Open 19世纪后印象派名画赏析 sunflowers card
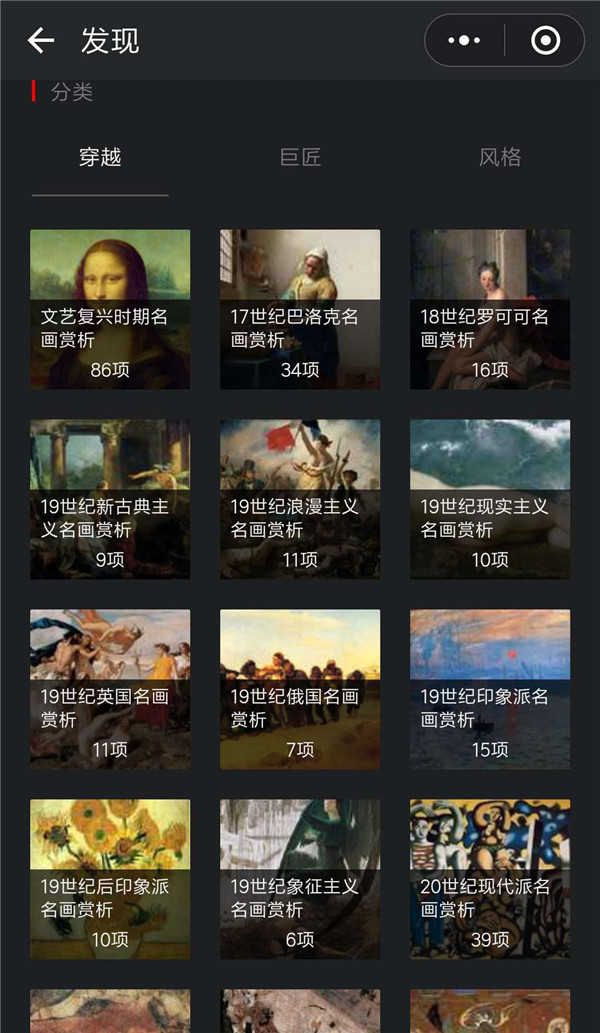The image size is (600, 1033). [110, 879]
